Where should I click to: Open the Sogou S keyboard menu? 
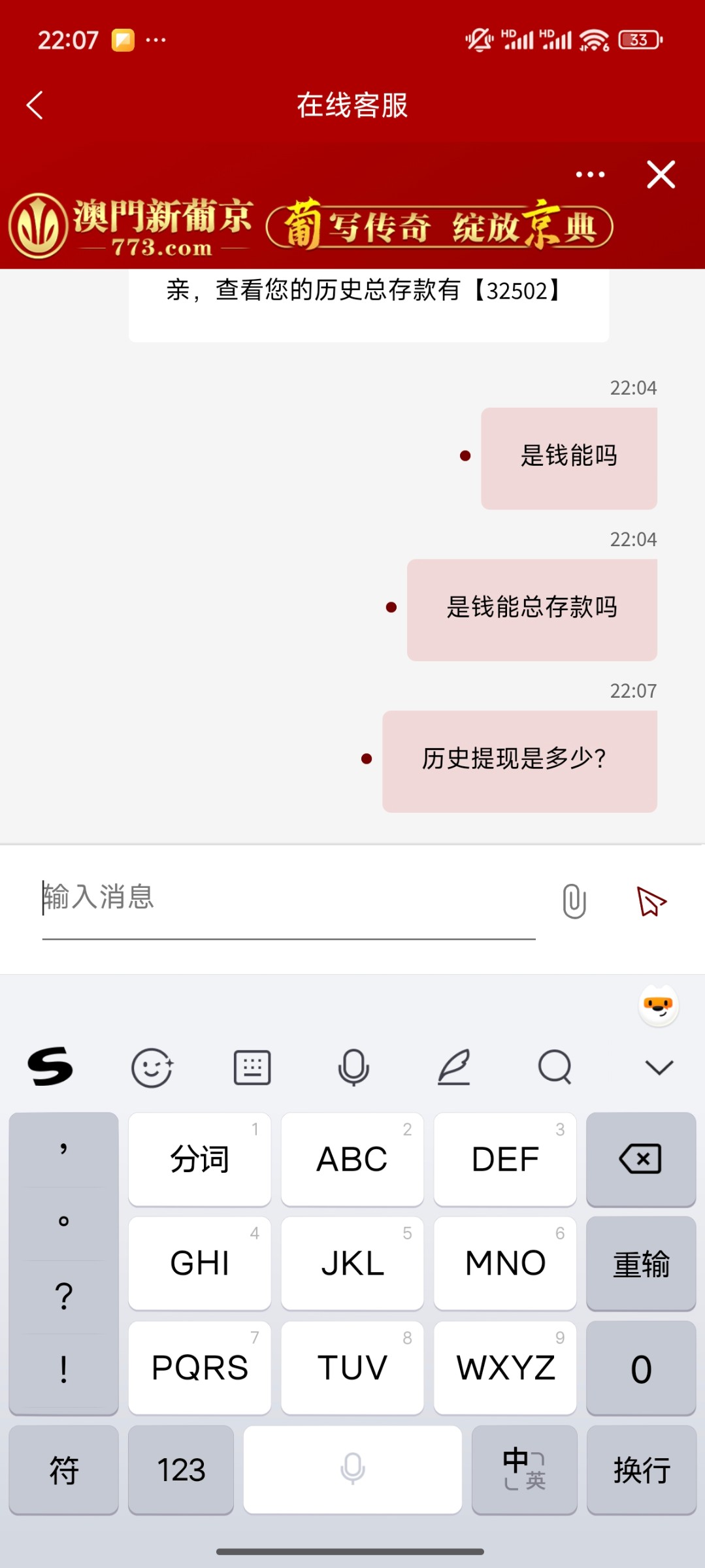(50, 1068)
